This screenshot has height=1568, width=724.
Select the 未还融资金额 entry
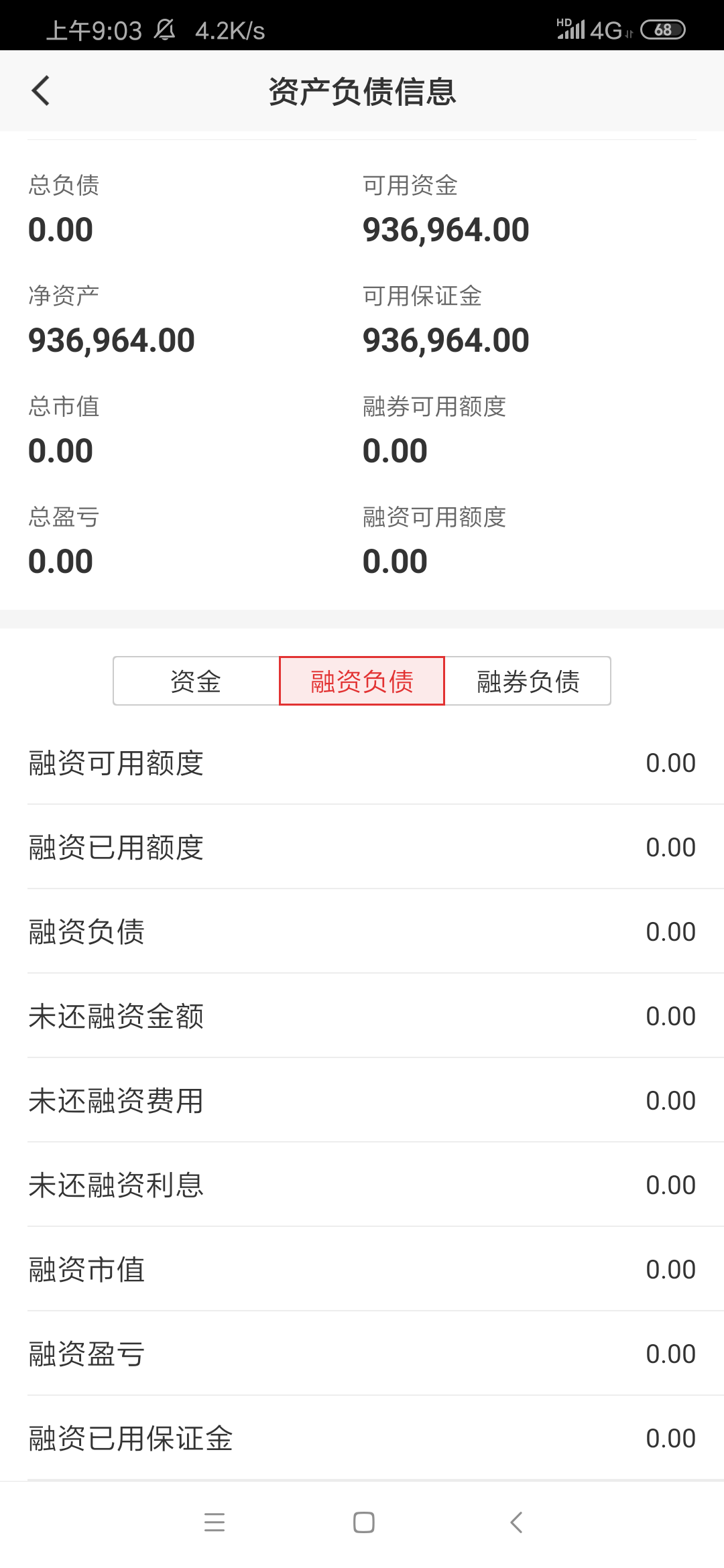[x=362, y=1017]
